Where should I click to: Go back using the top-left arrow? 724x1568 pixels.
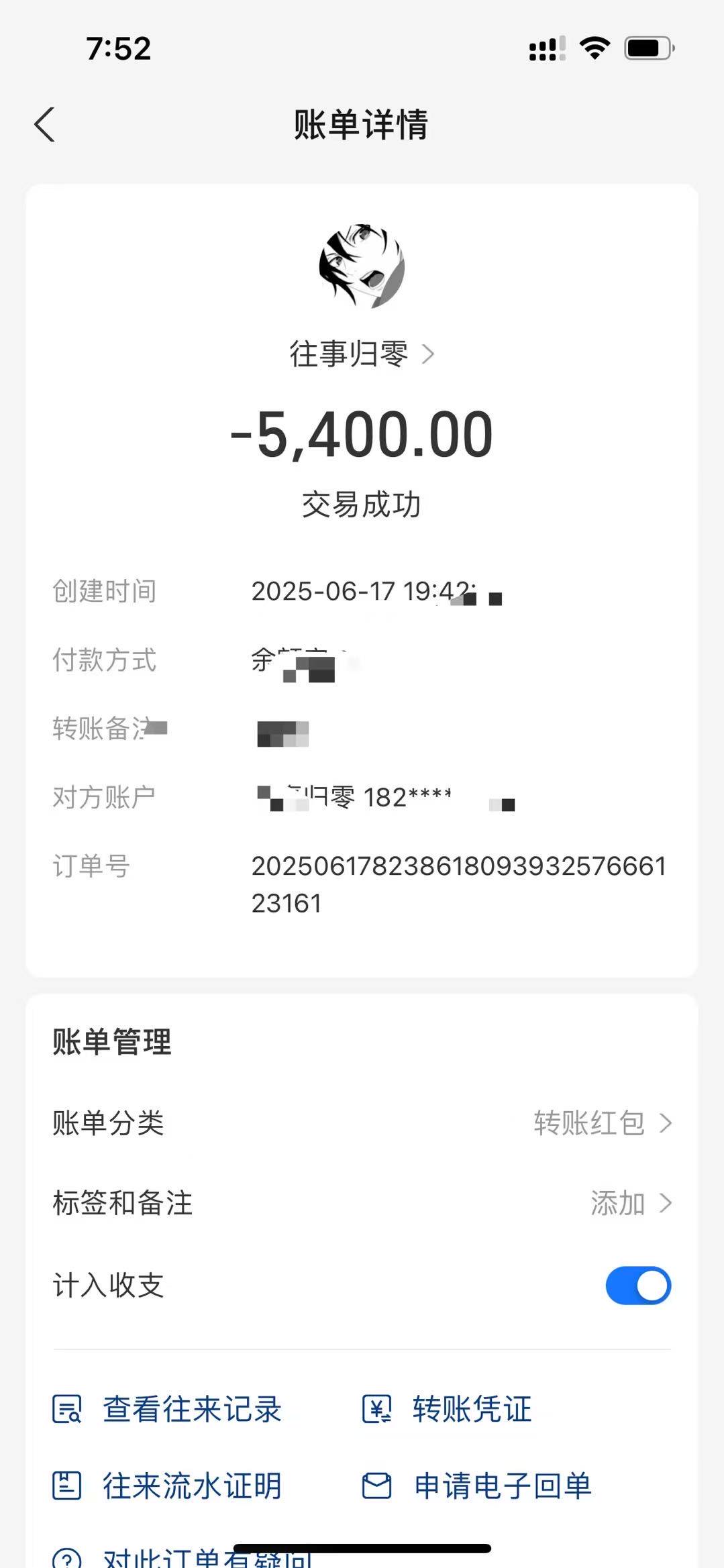(44, 125)
